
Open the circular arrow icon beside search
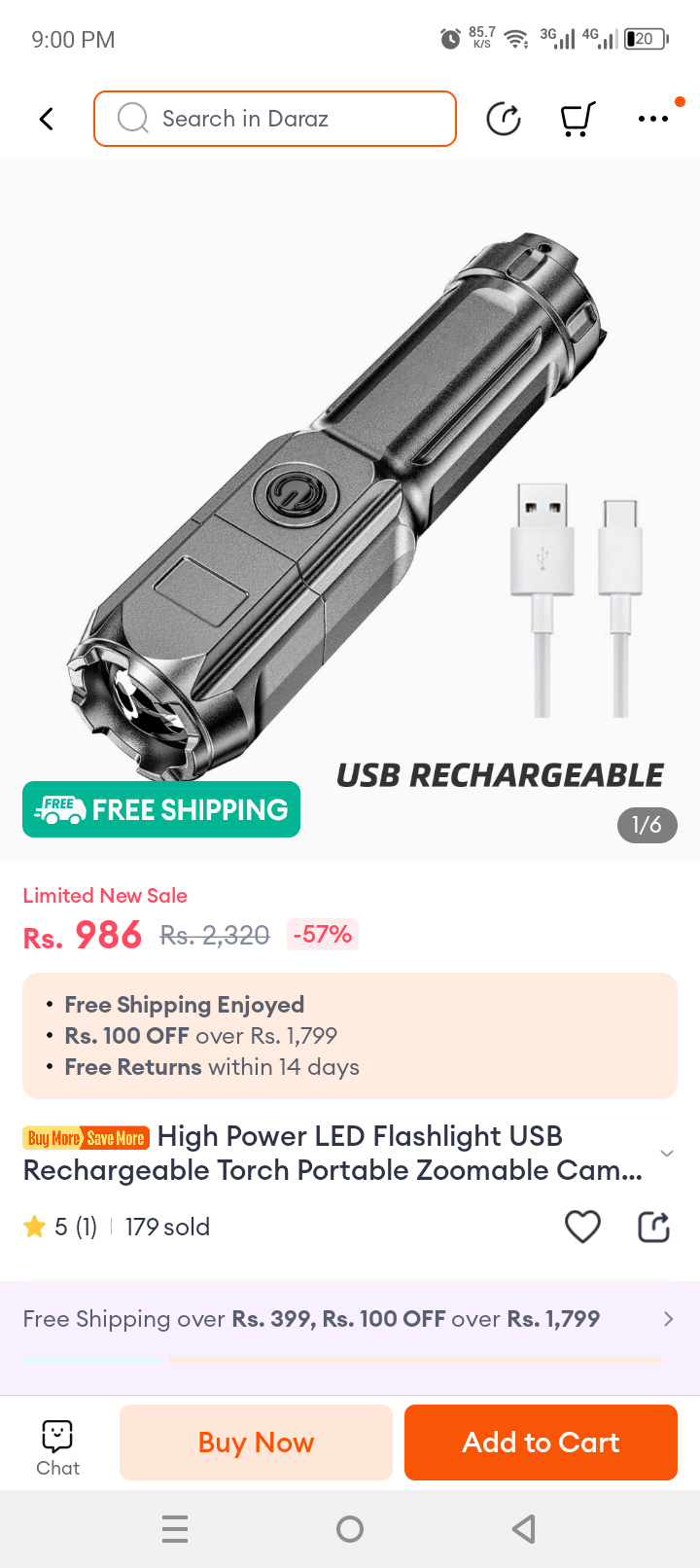coord(504,119)
